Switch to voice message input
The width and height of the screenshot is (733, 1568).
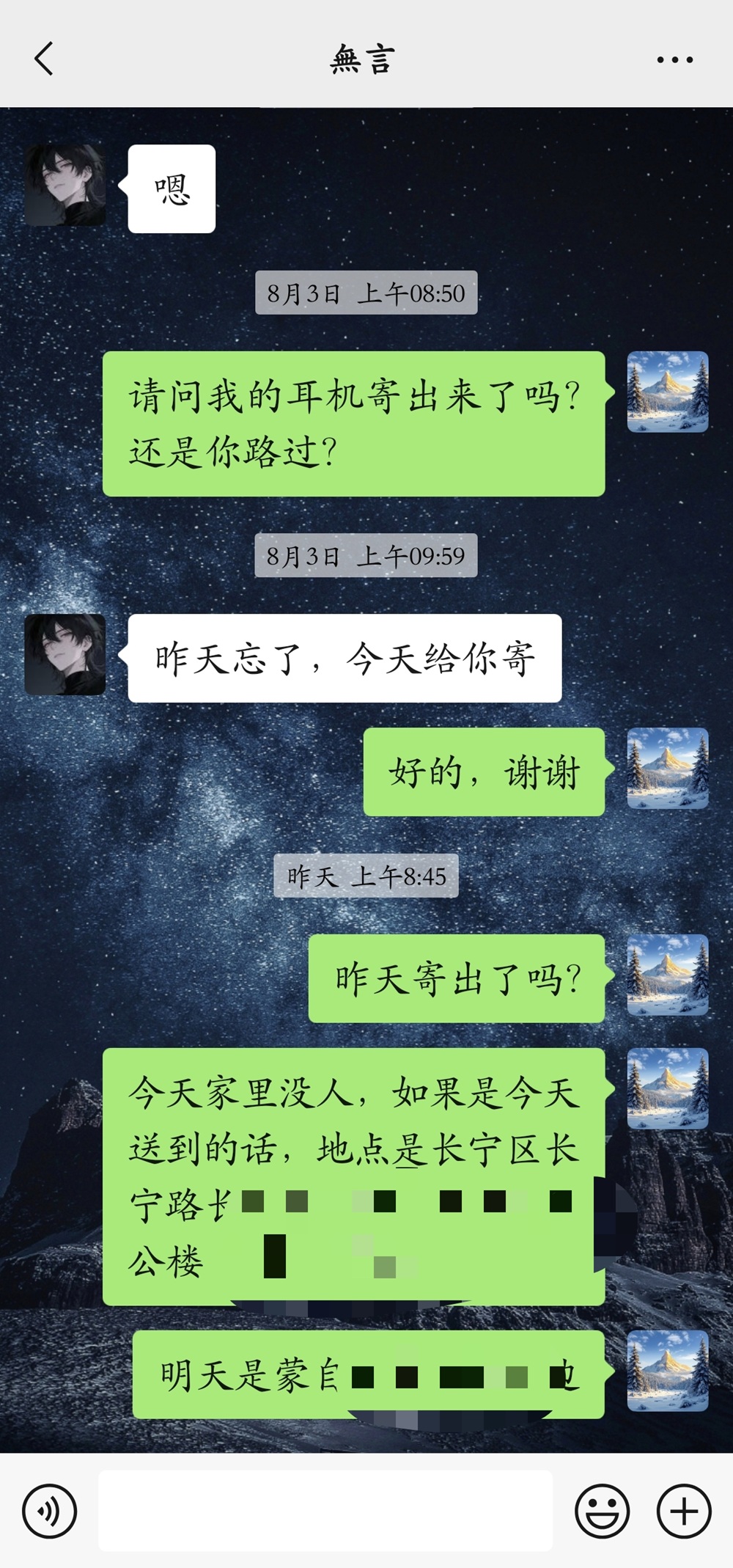(49, 1512)
